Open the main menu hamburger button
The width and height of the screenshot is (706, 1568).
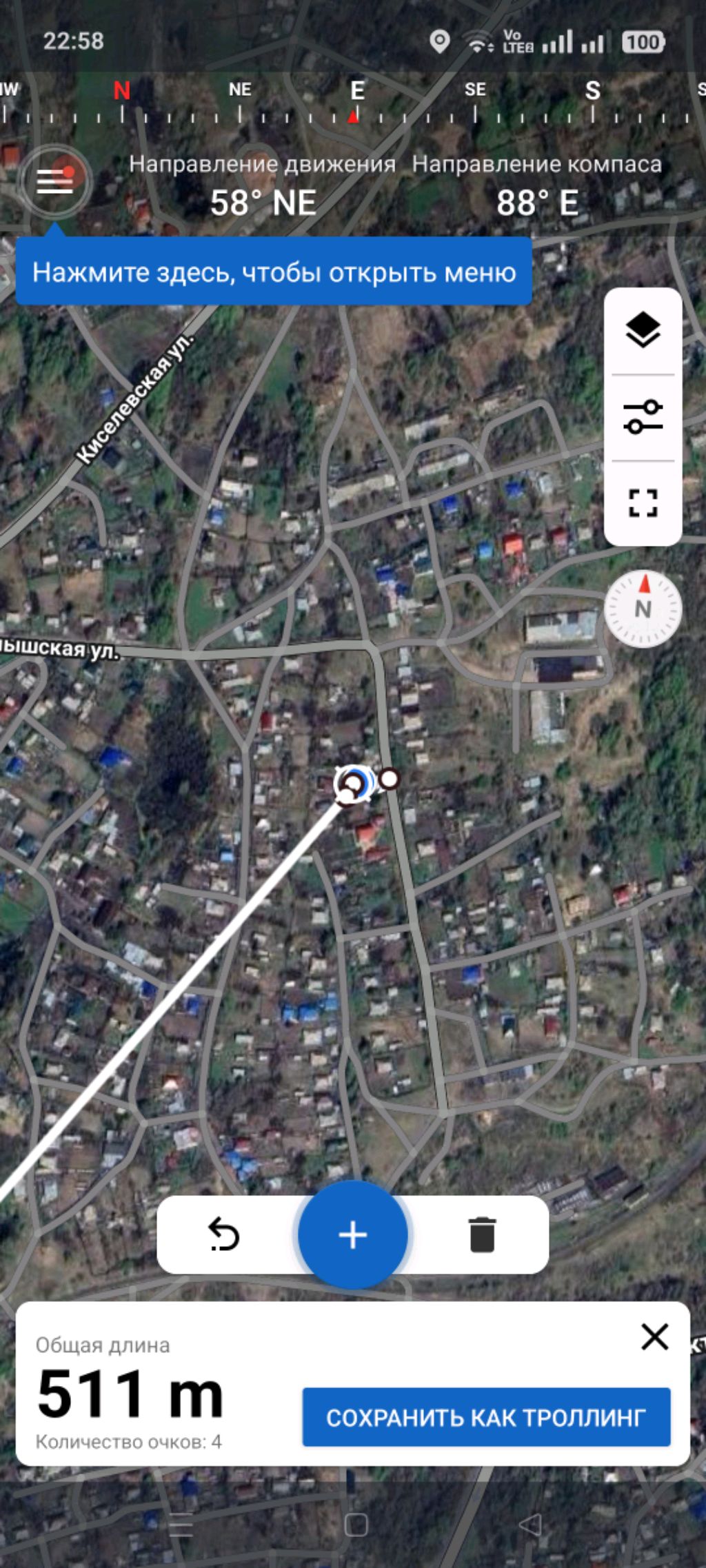point(54,181)
